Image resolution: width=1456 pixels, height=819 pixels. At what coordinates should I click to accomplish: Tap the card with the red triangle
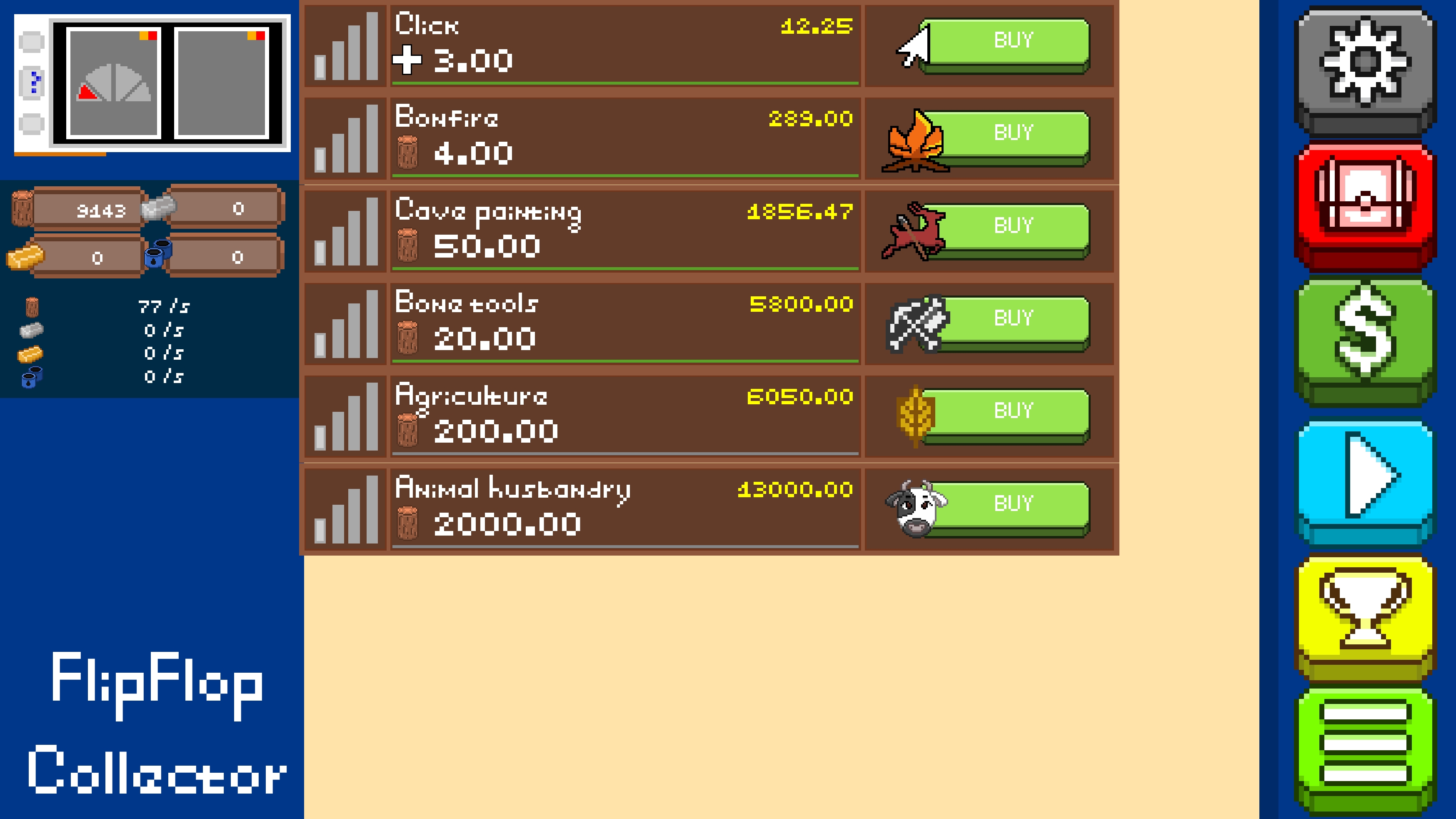coord(114,83)
